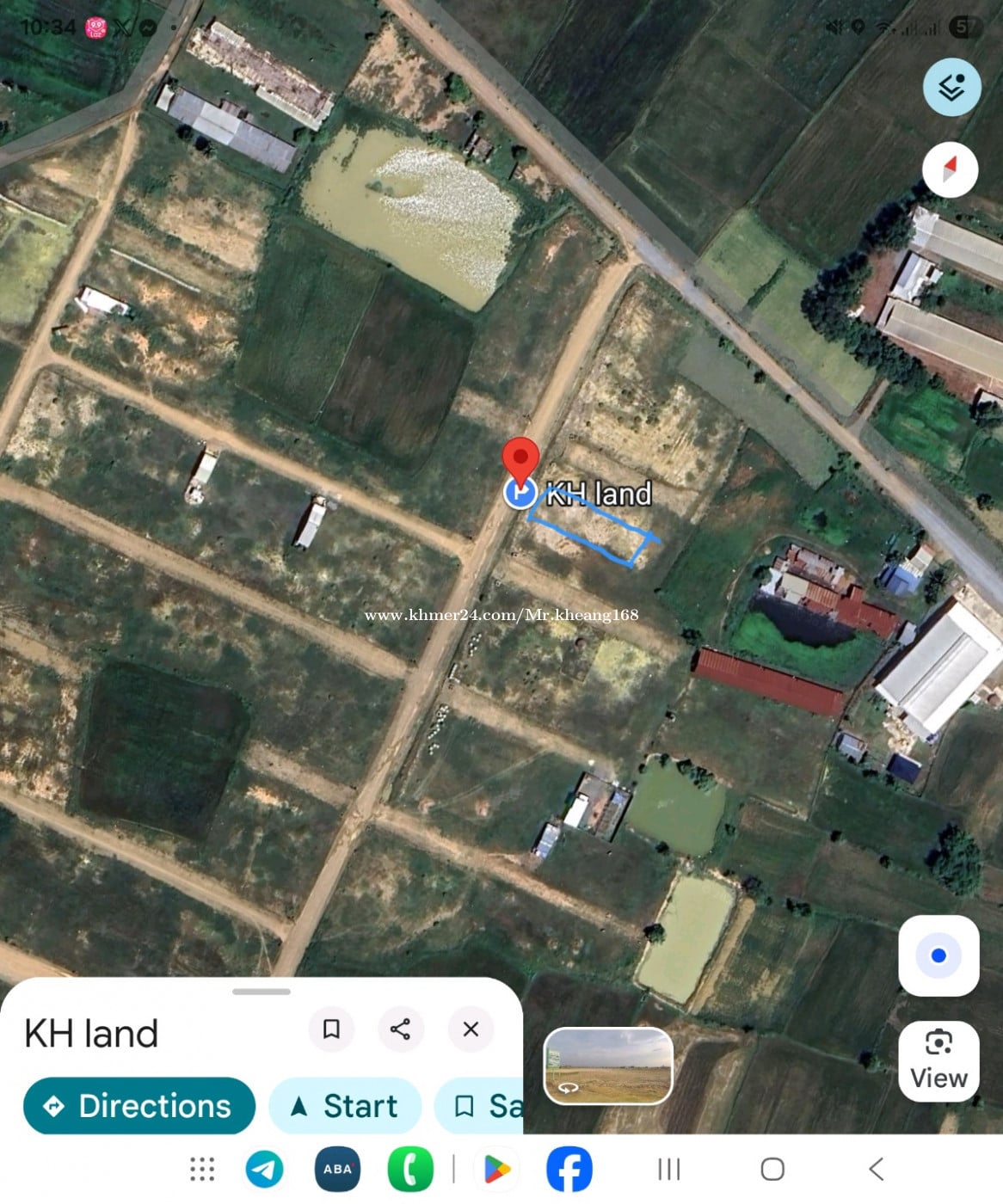Bookmark KH land with the bookmark icon

331,1029
